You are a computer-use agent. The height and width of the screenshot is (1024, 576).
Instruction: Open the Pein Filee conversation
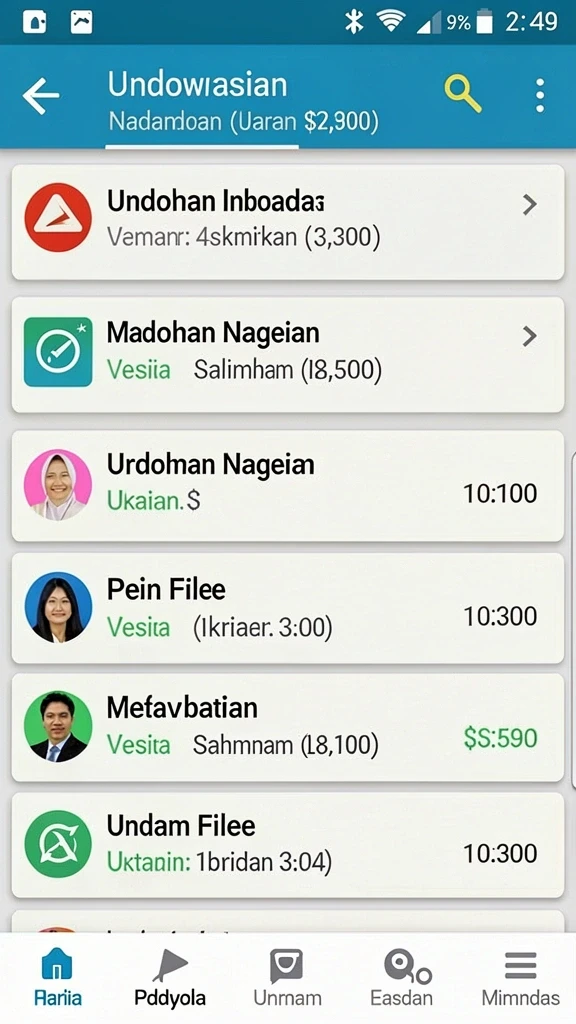pos(288,608)
